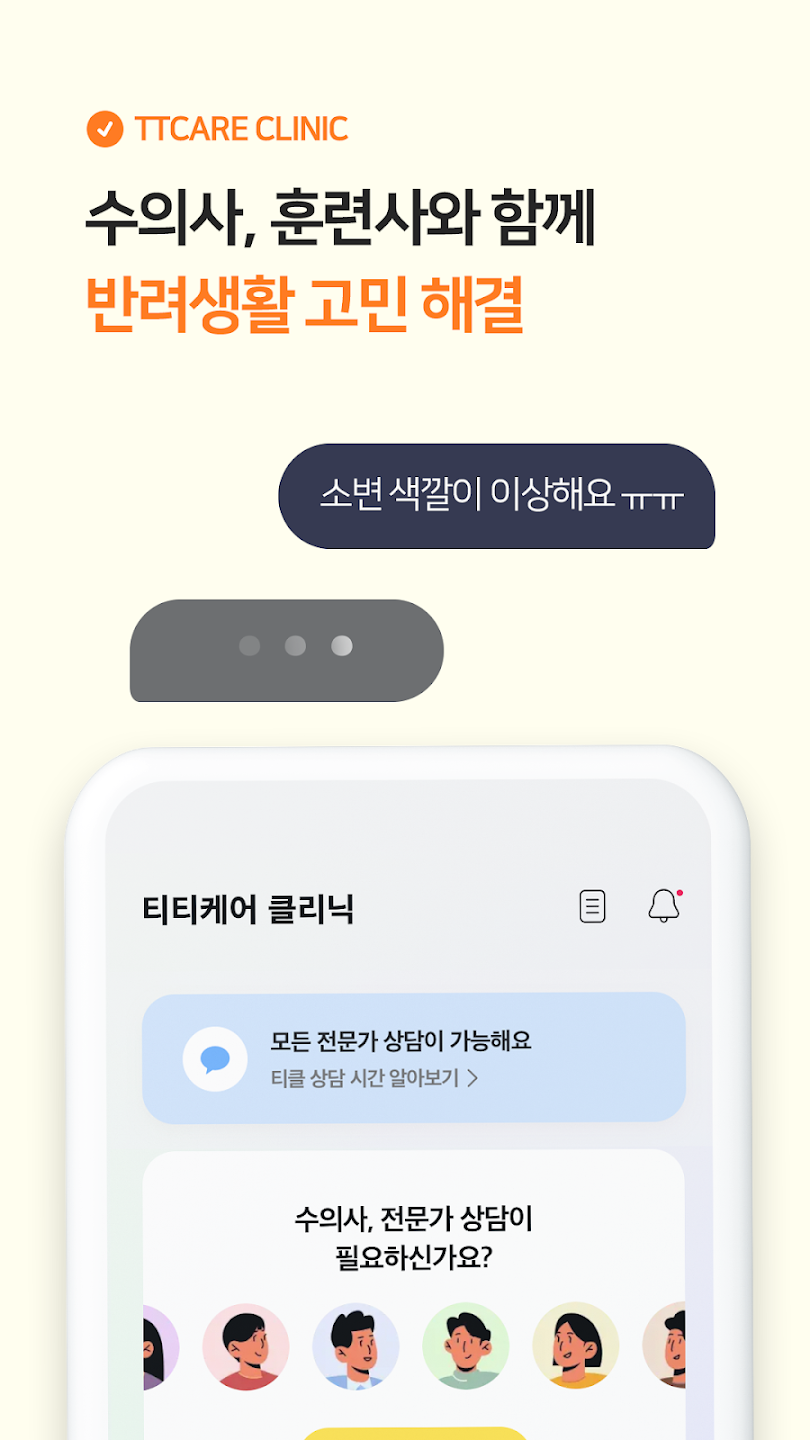Open the consultation history document icon
The image size is (810, 1440).
point(592,906)
